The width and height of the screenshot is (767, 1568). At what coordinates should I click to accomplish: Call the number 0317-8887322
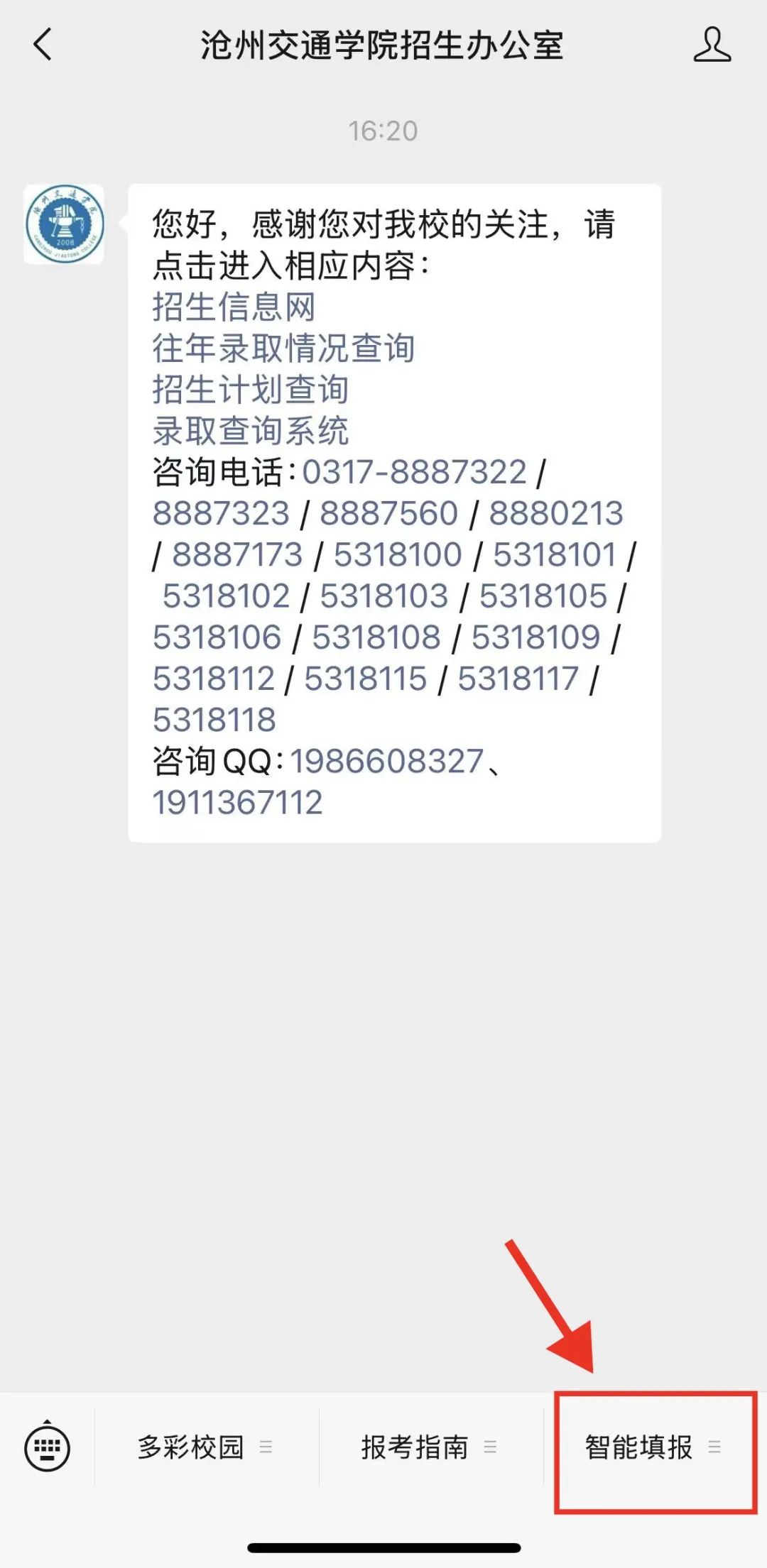[x=414, y=472]
